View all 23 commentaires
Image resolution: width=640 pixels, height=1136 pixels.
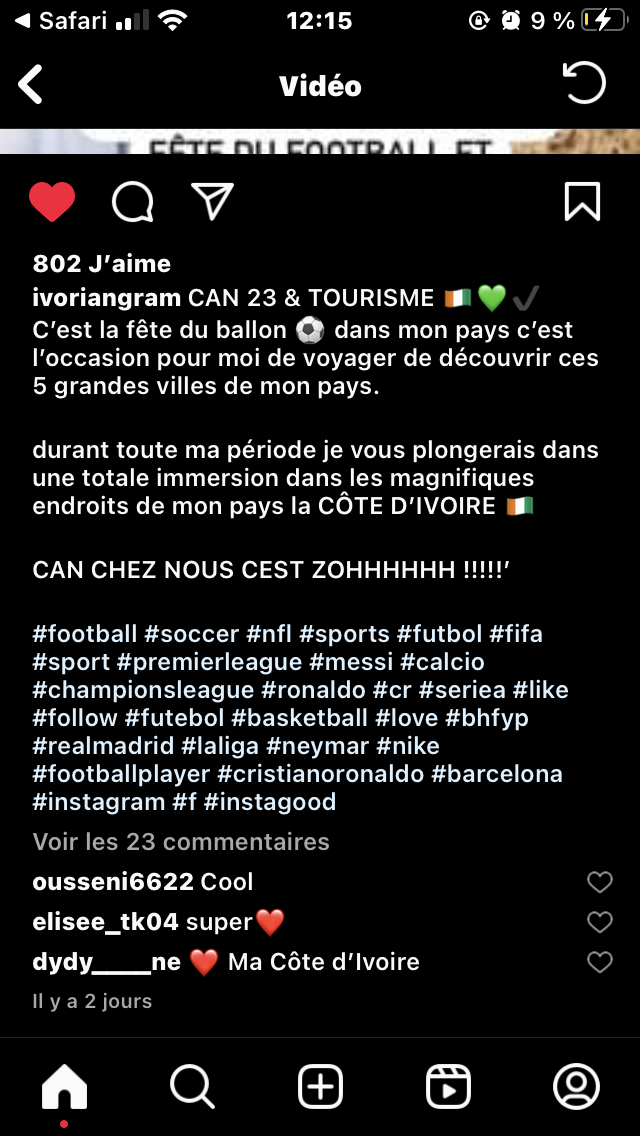pyautogui.click(x=181, y=842)
